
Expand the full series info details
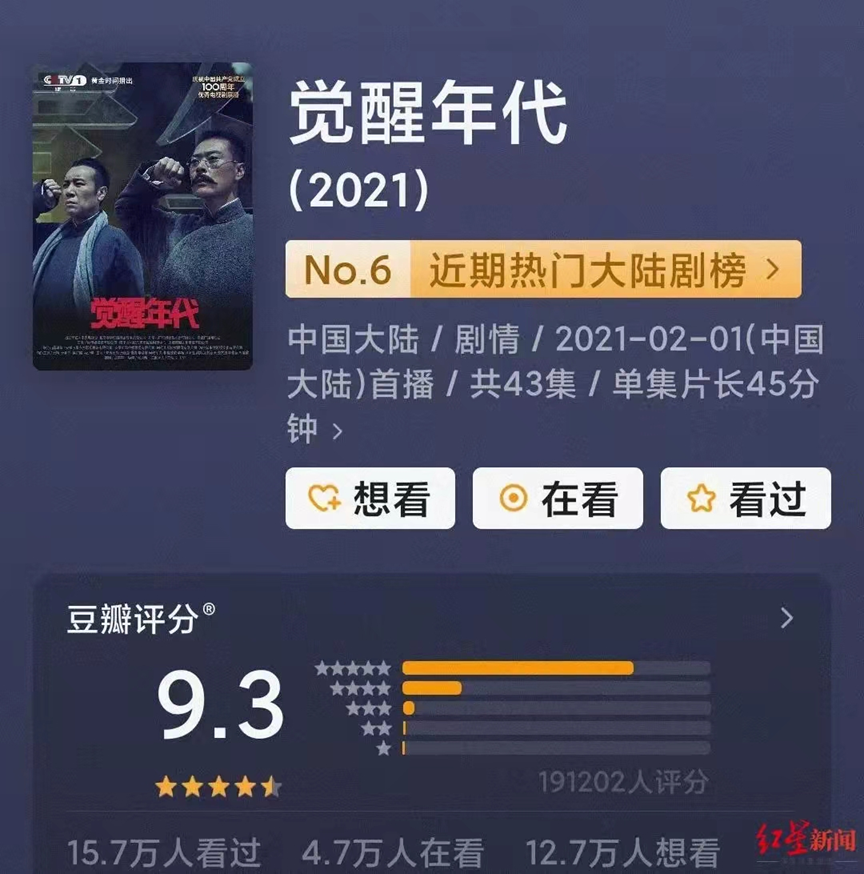[x=337, y=431]
